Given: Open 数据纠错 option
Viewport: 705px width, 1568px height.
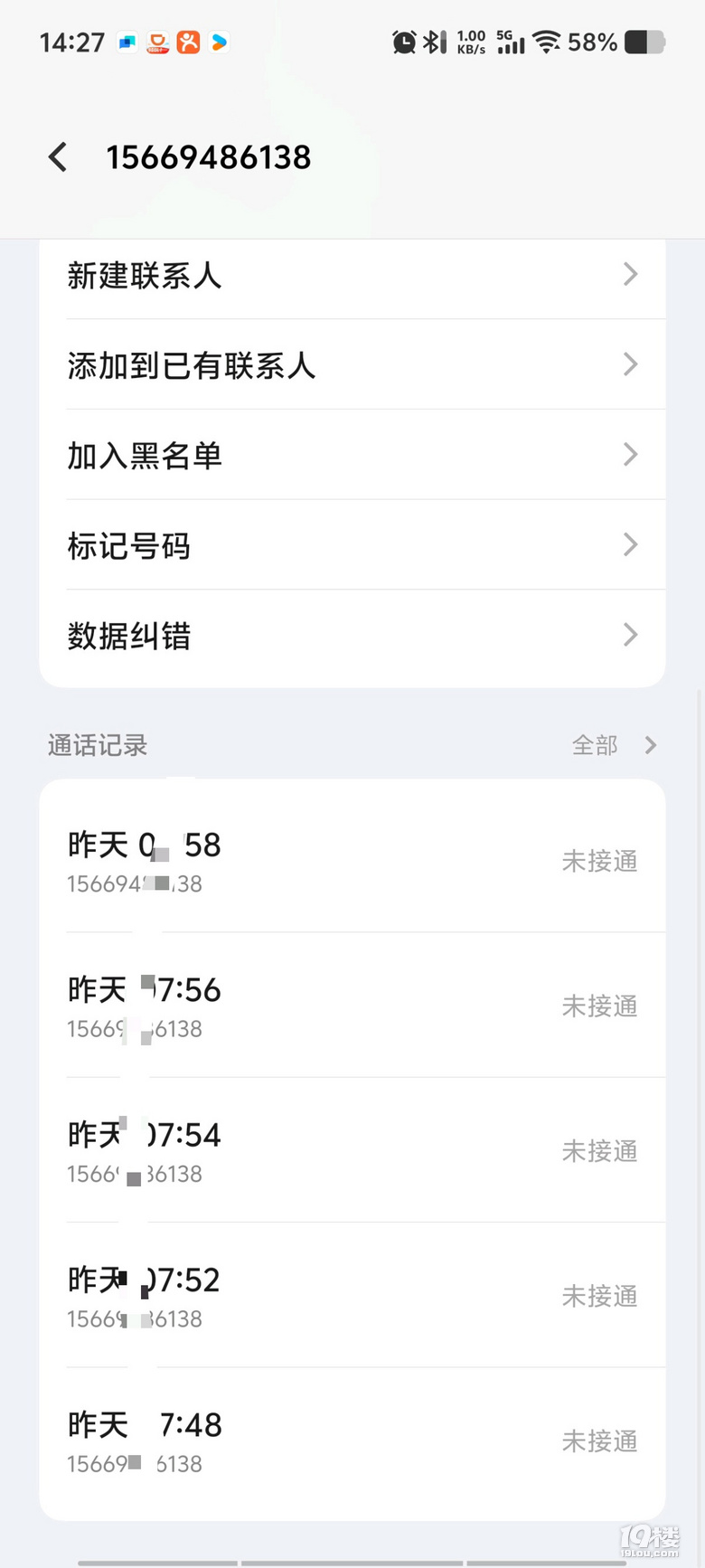Looking at the screenshot, I should pyautogui.click(x=352, y=636).
